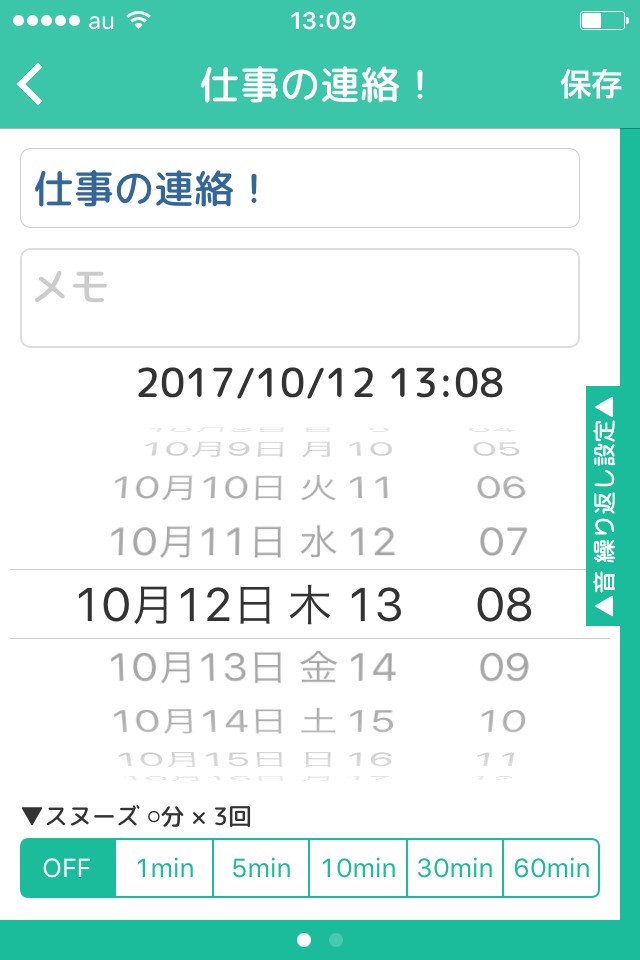The width and height of the screenshot is (640, 960).
Task: Choose minute 07 in the picker
Action: 503,542
